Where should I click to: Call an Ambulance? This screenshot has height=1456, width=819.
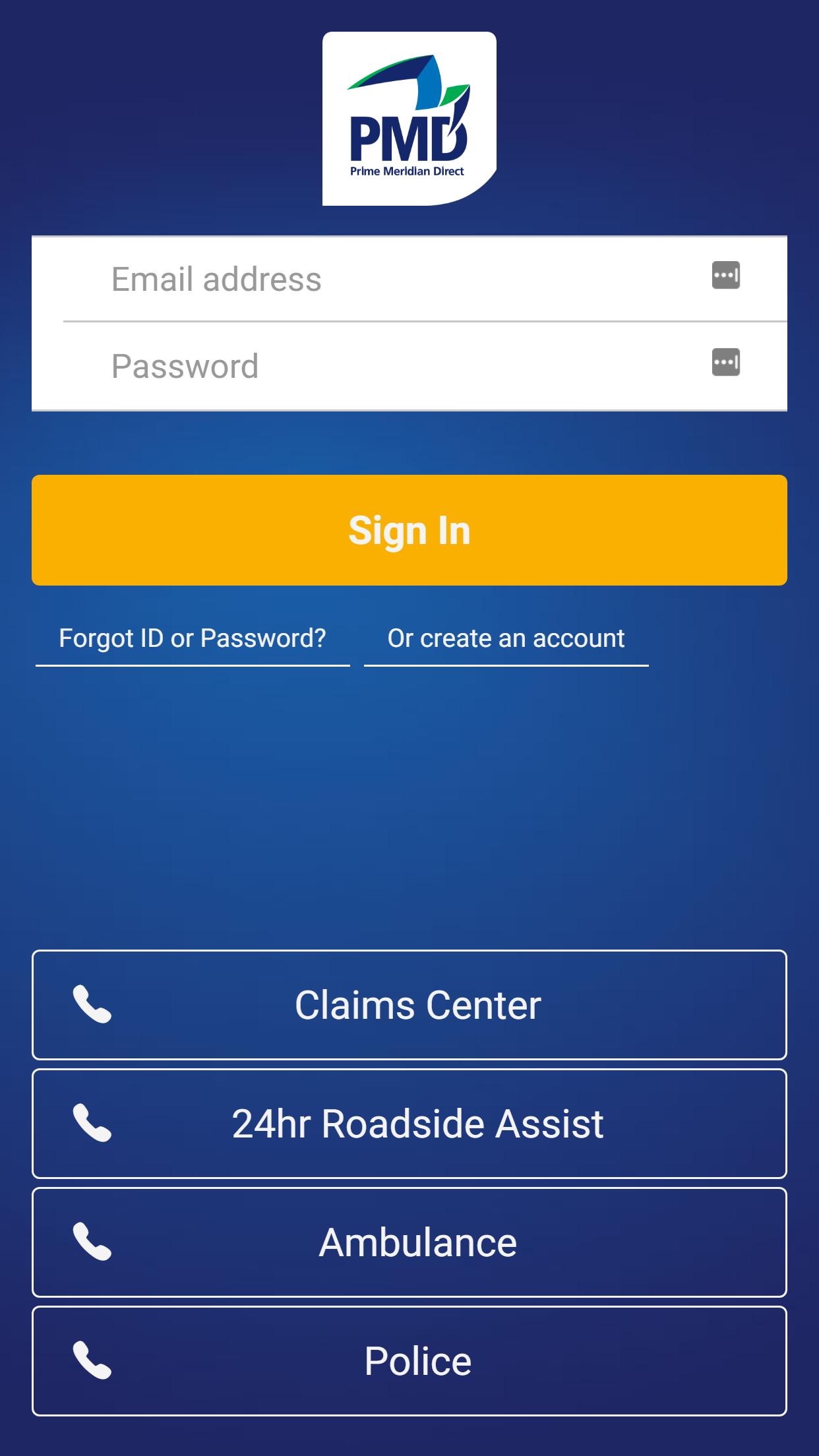click(409, 1242)
